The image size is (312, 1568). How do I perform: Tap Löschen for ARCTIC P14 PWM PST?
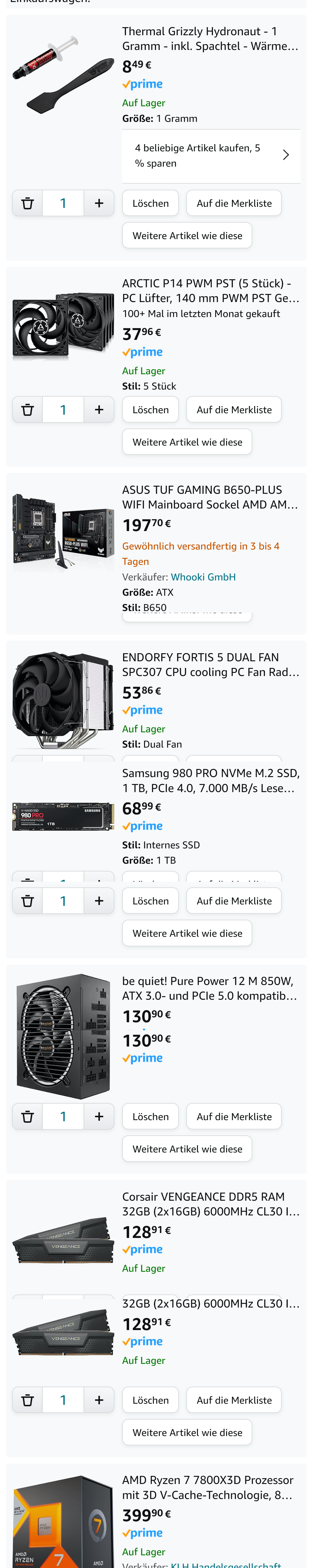151,410
